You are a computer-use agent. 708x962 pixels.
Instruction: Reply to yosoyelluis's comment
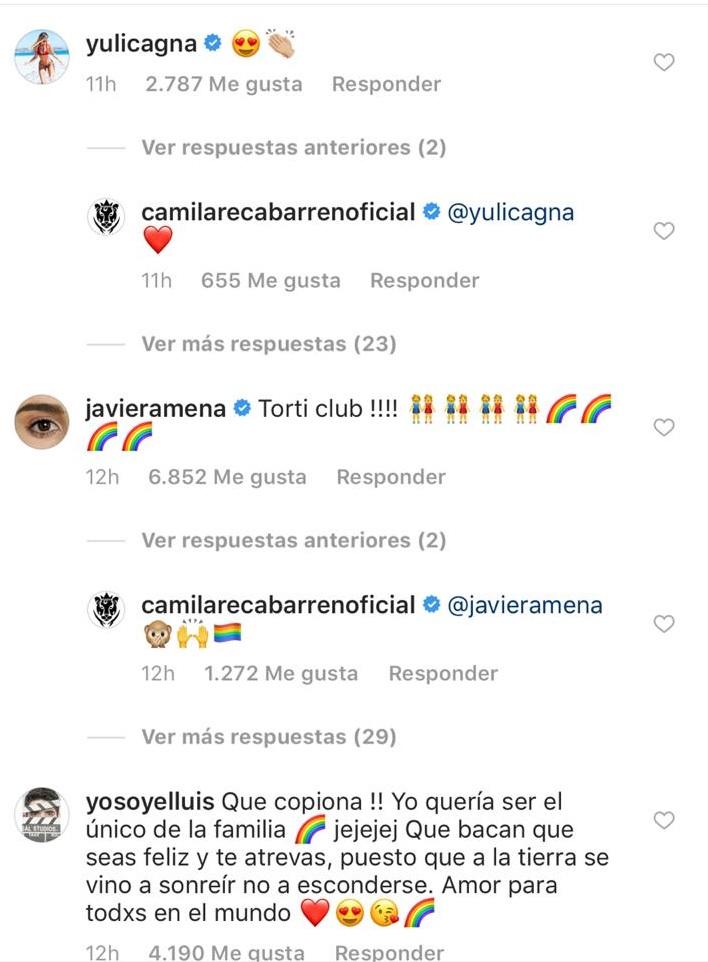[x=388, y=953]
